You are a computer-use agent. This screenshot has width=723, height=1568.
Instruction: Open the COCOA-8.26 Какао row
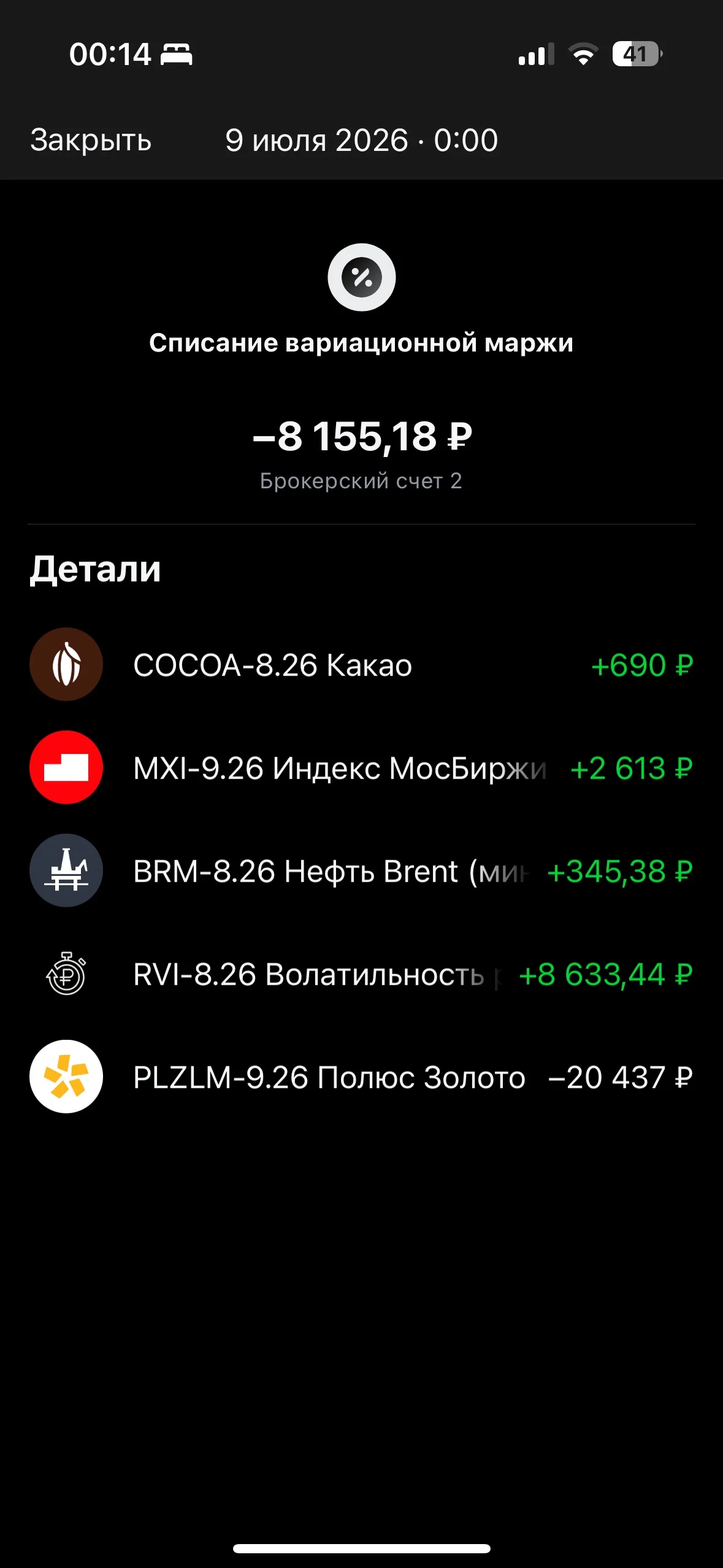(x=361, y=665)
